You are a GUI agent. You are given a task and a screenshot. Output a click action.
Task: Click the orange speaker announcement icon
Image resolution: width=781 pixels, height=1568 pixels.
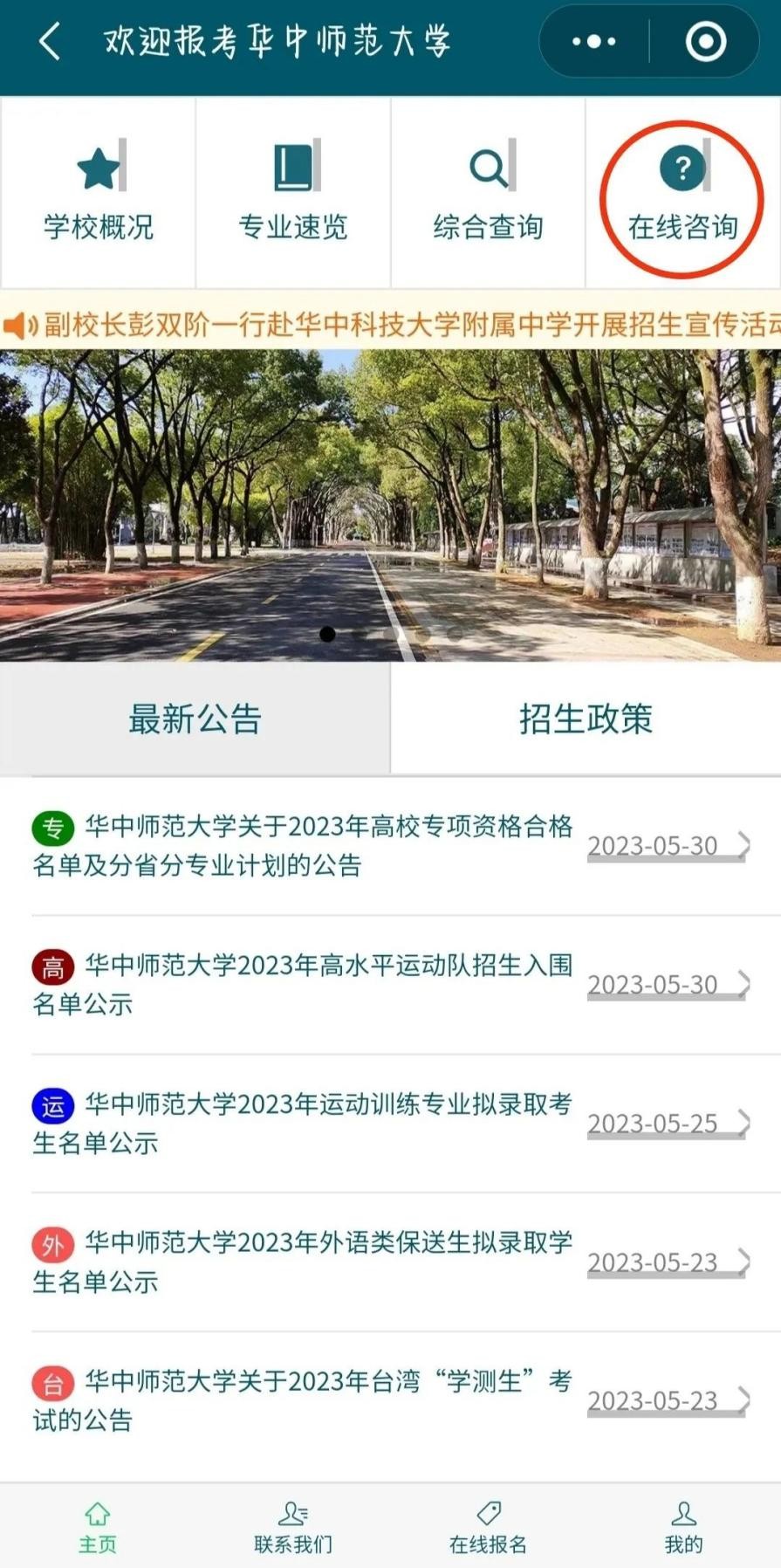[x=19, y=322]
